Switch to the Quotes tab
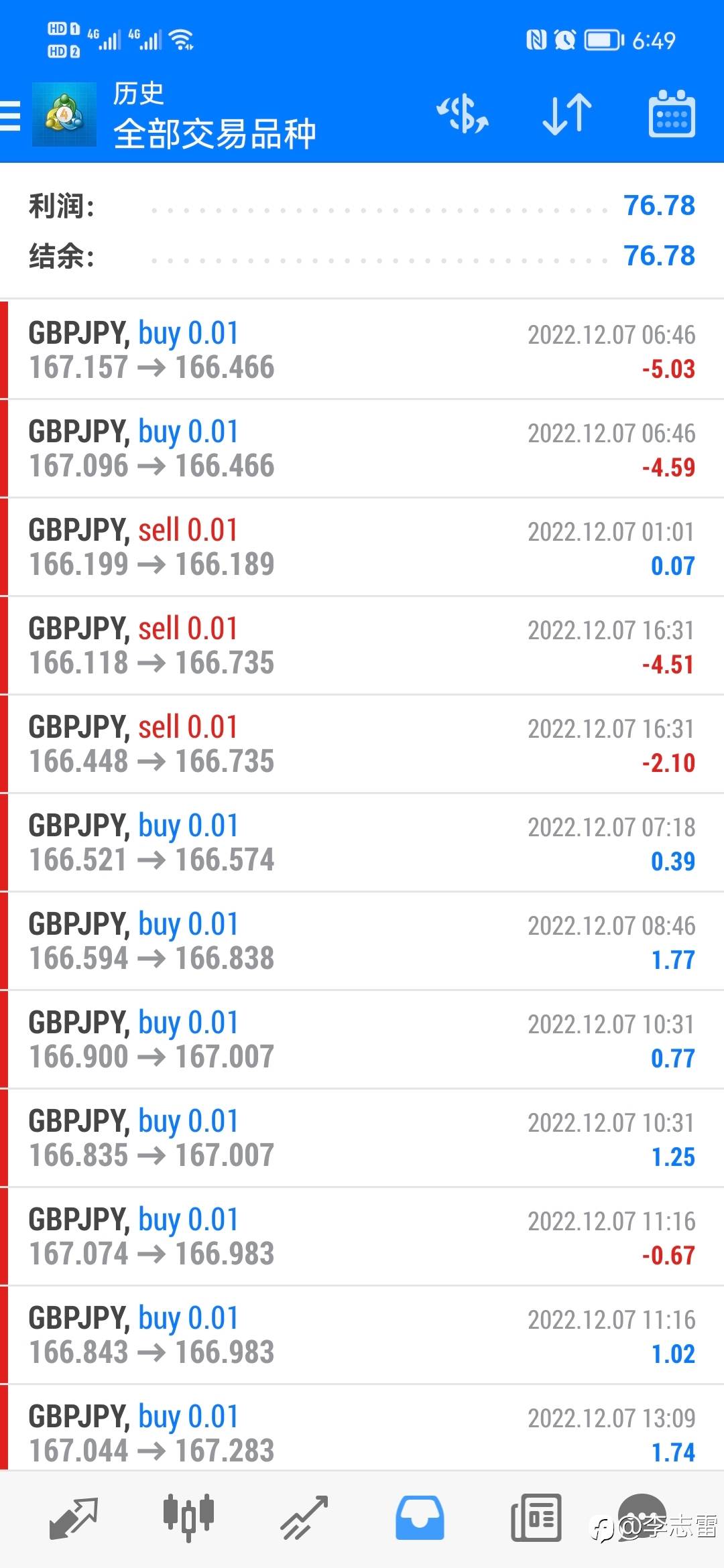 (x=74, y=1518)
